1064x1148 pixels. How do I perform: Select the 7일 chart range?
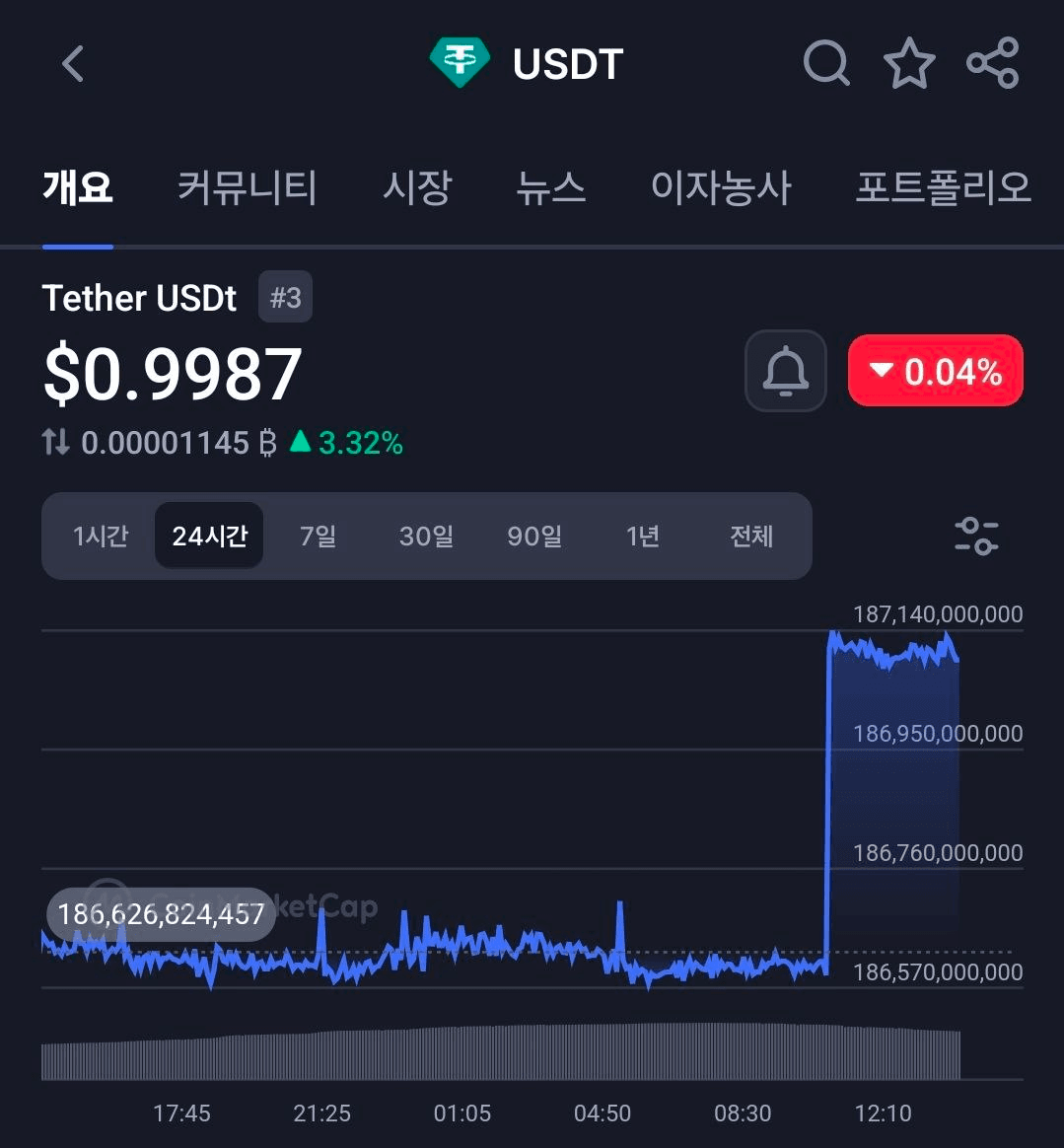coord(318,537)
